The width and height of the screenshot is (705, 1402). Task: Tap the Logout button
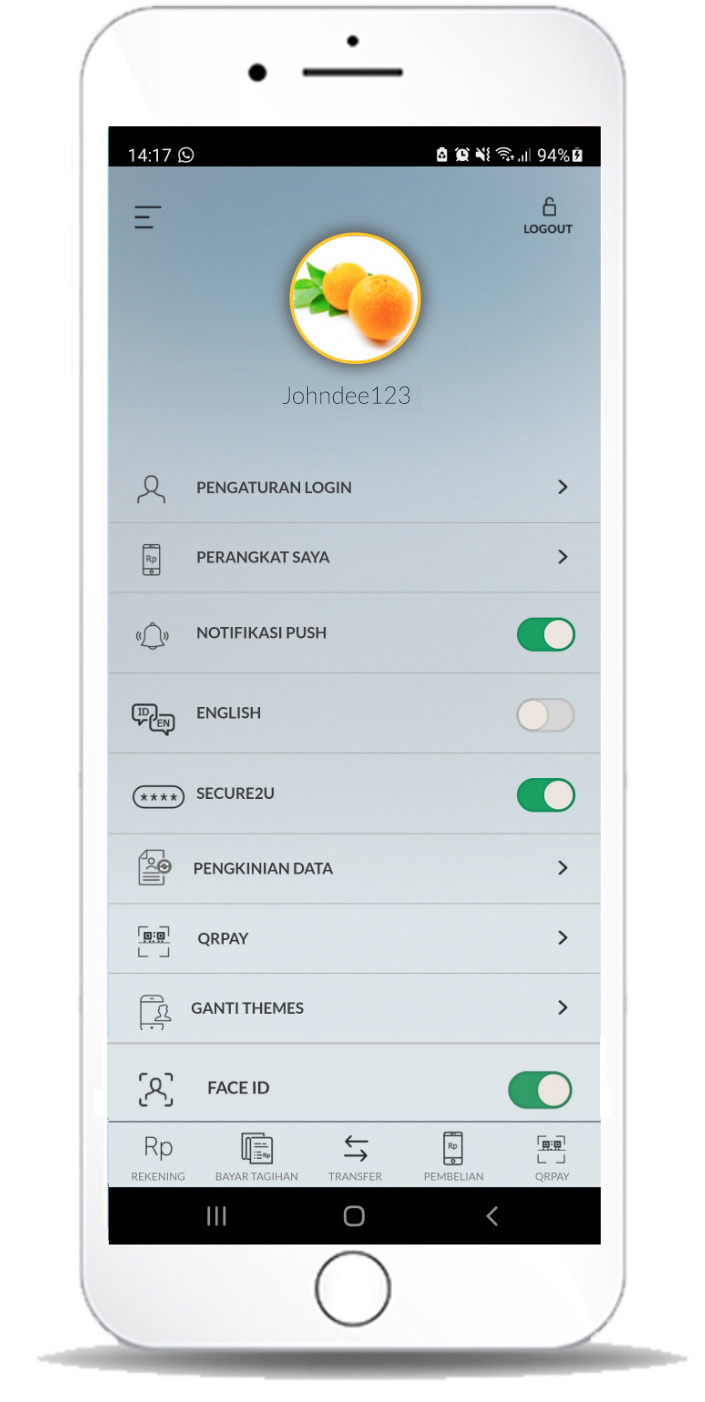coord(547,216)
